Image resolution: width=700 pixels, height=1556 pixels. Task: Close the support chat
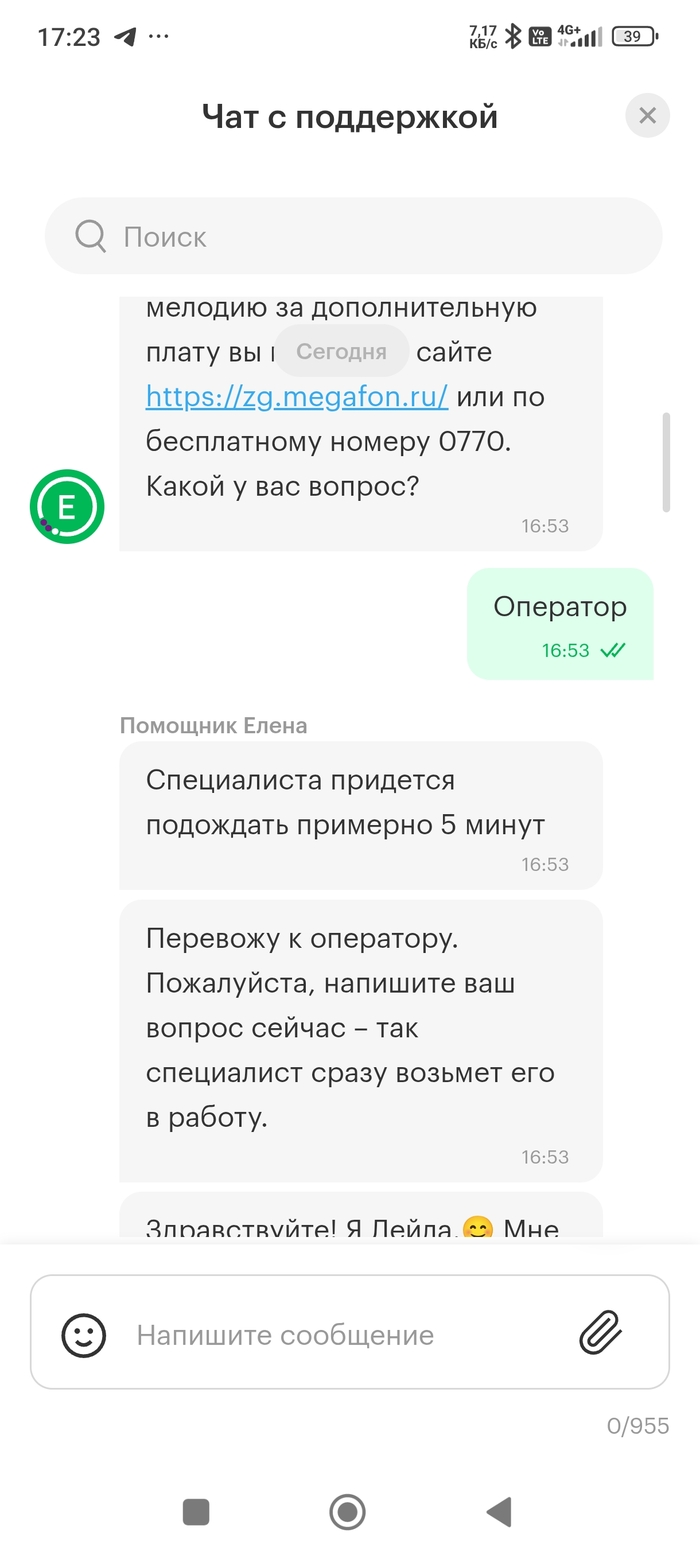coord(647,116)
